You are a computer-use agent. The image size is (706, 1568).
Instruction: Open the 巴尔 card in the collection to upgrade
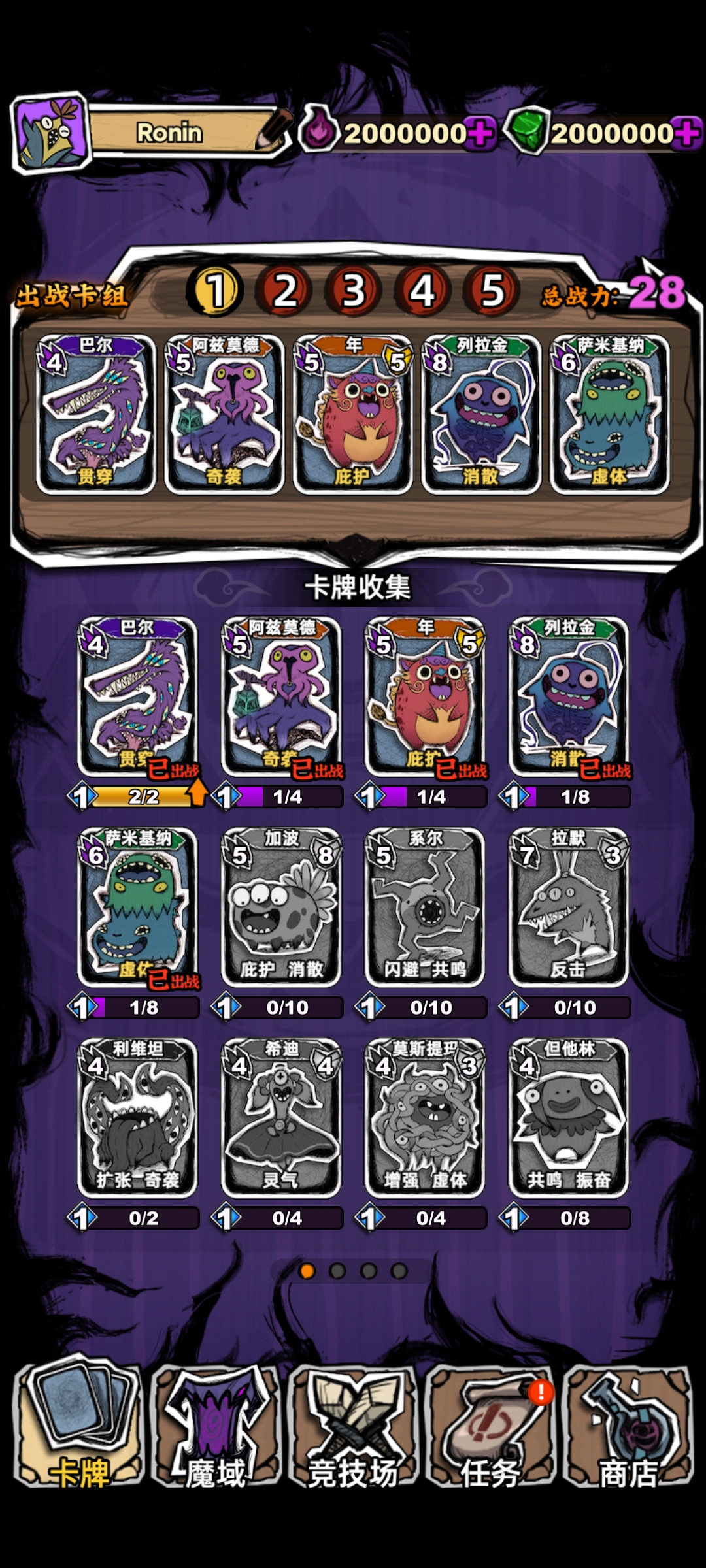click(x=137, y=697)
